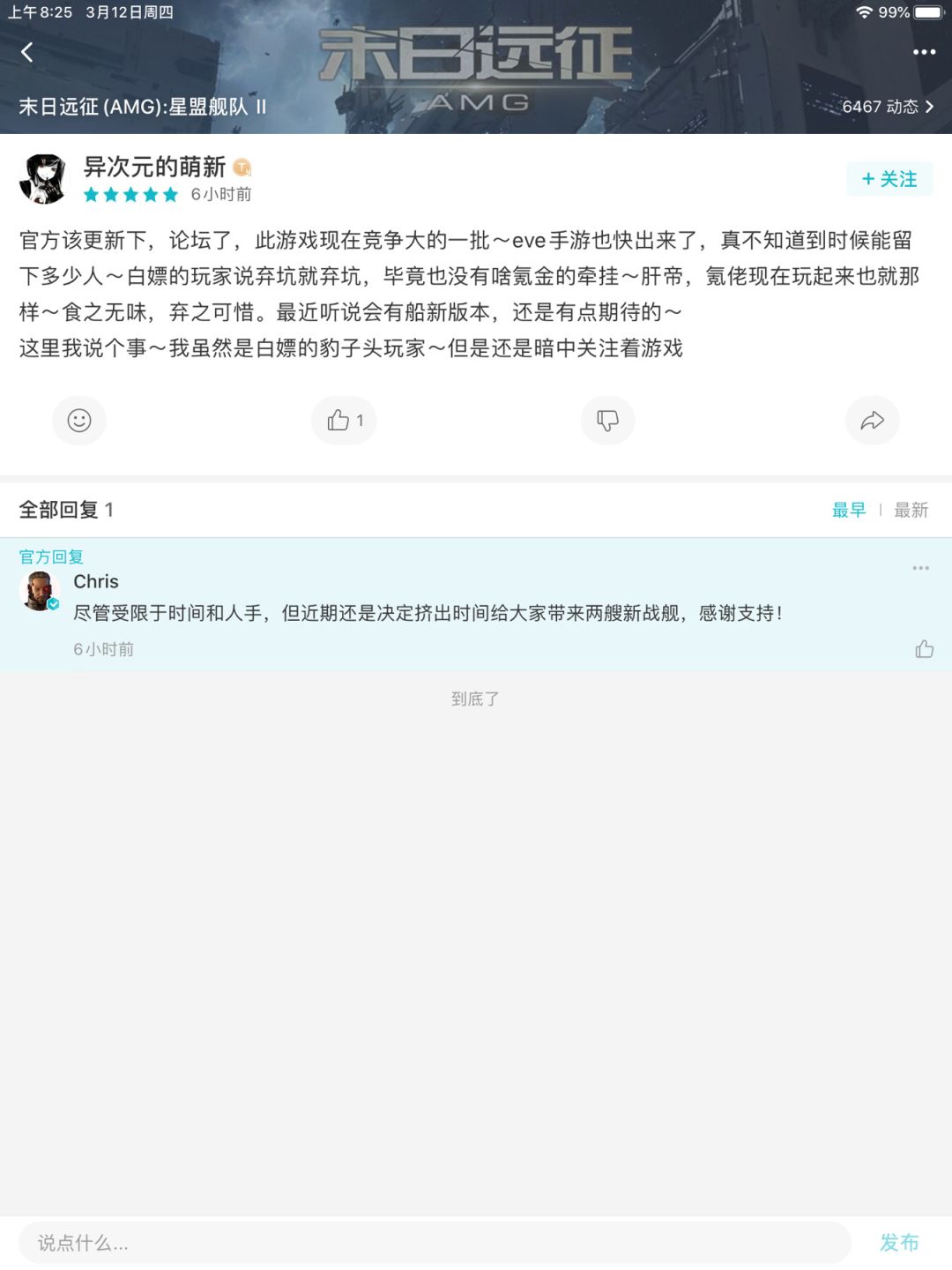Add an emoji reaction to the review
The height and width of the screenshot is (1270, 952).
tap(79, 421)
